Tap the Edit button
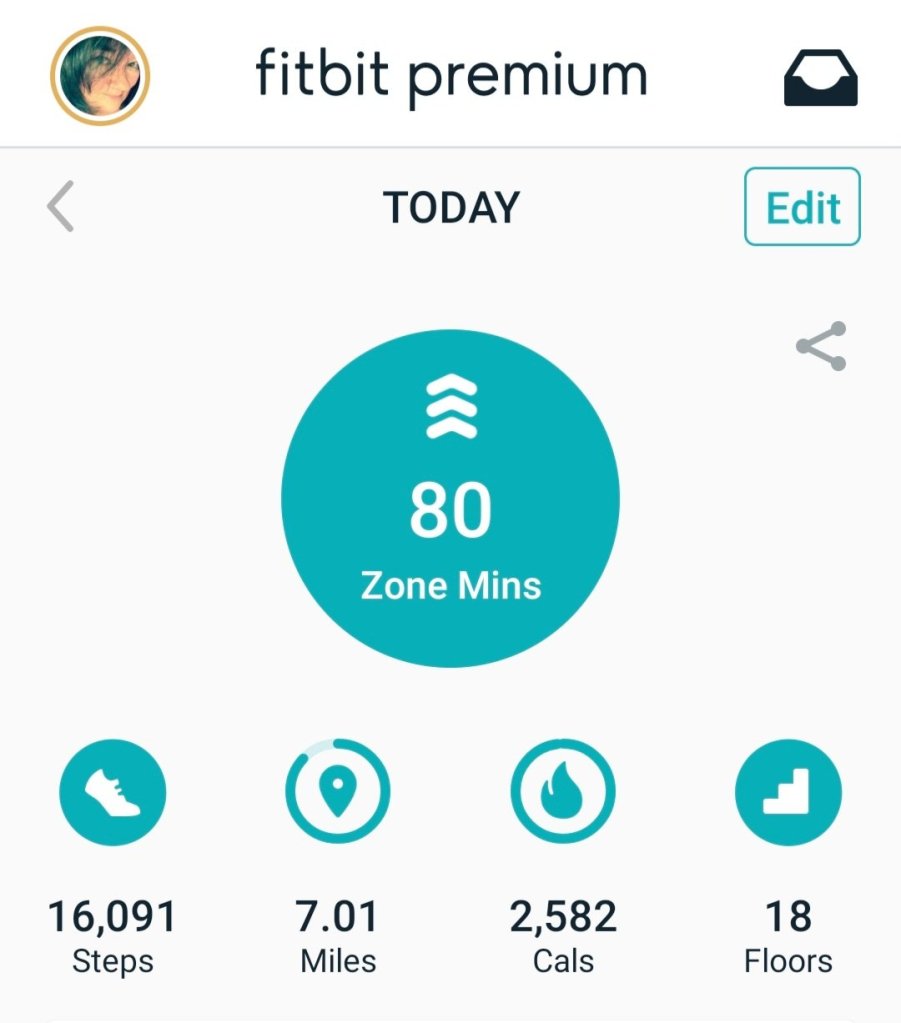 [x=802, y=207]
